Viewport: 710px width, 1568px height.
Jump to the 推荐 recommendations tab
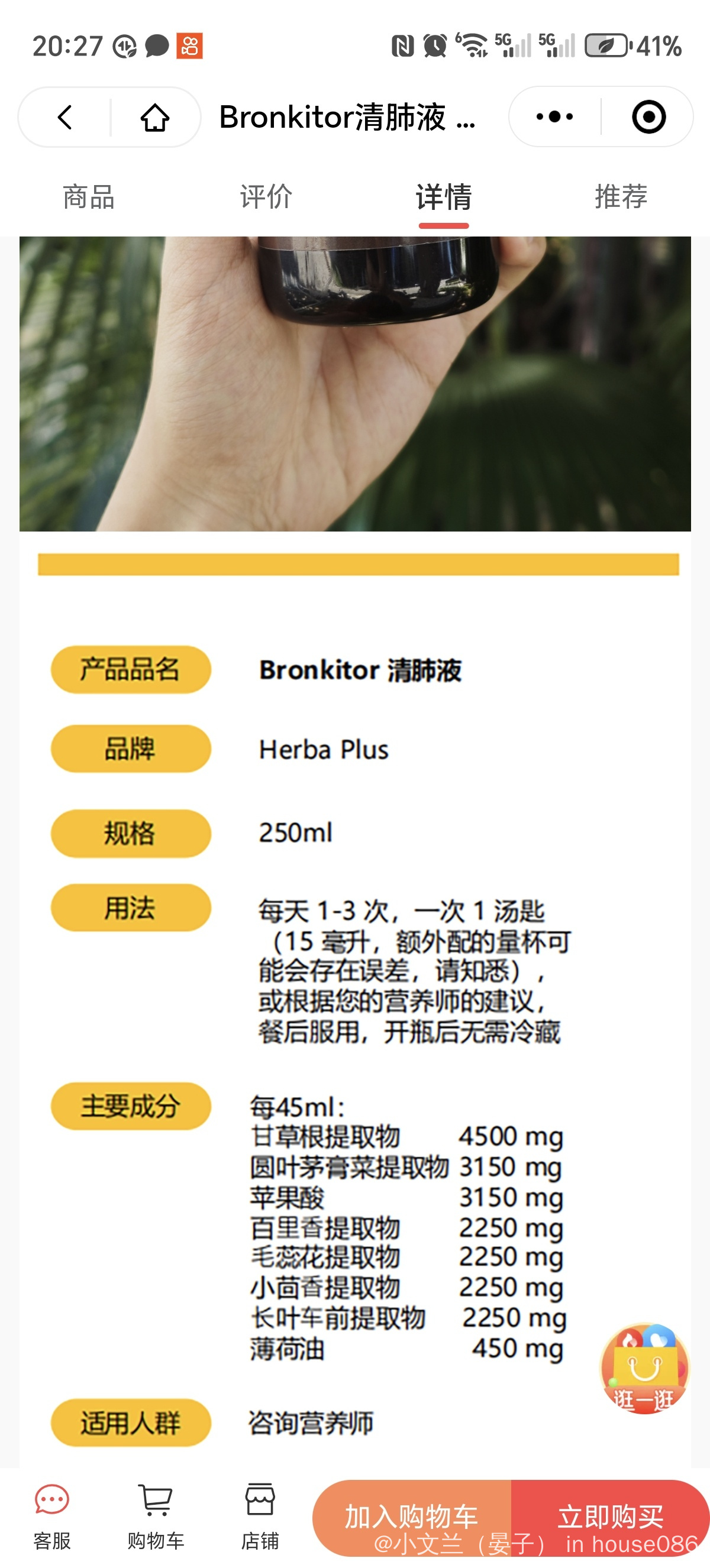621,197
